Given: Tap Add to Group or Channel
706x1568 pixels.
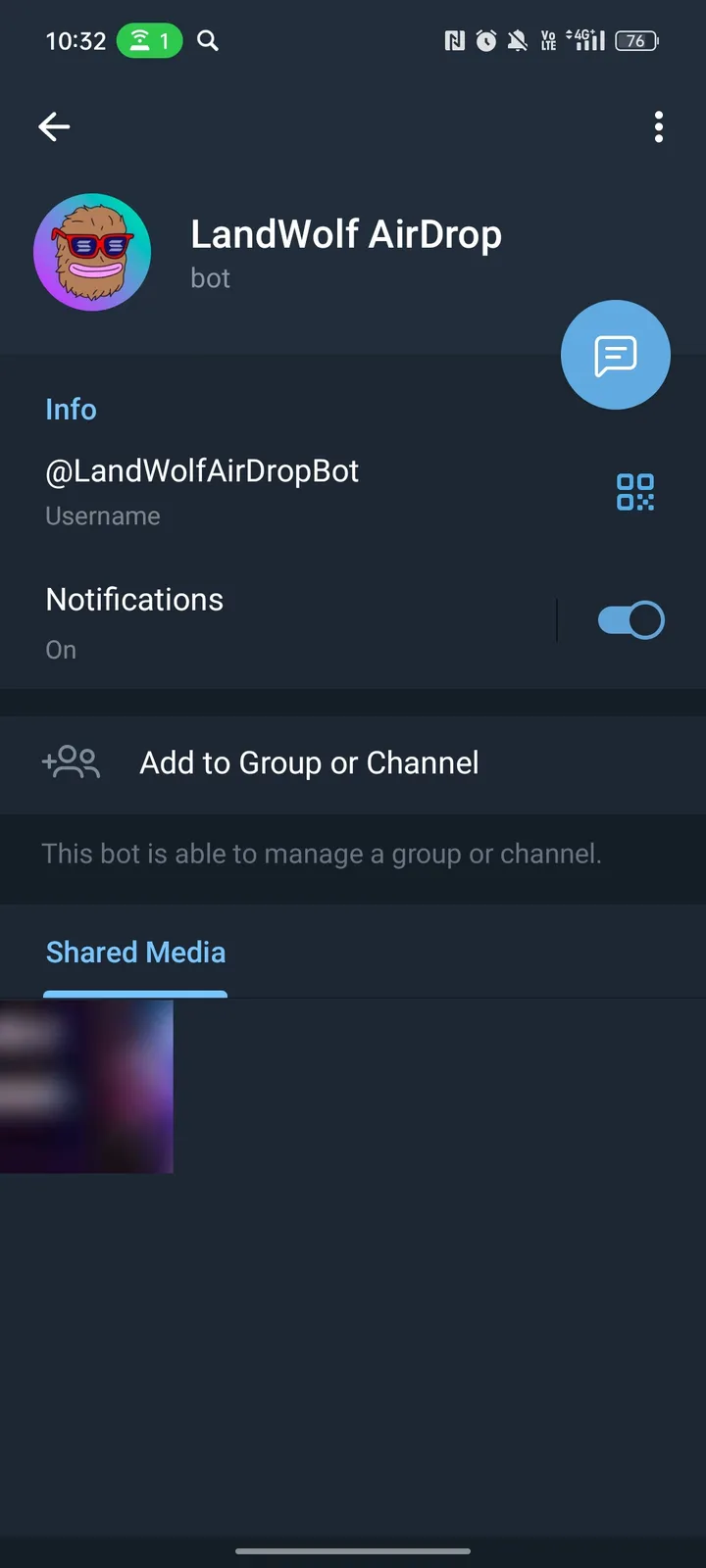Looking at the screenshot, I should pyautogui.click(x=308, y=762).
